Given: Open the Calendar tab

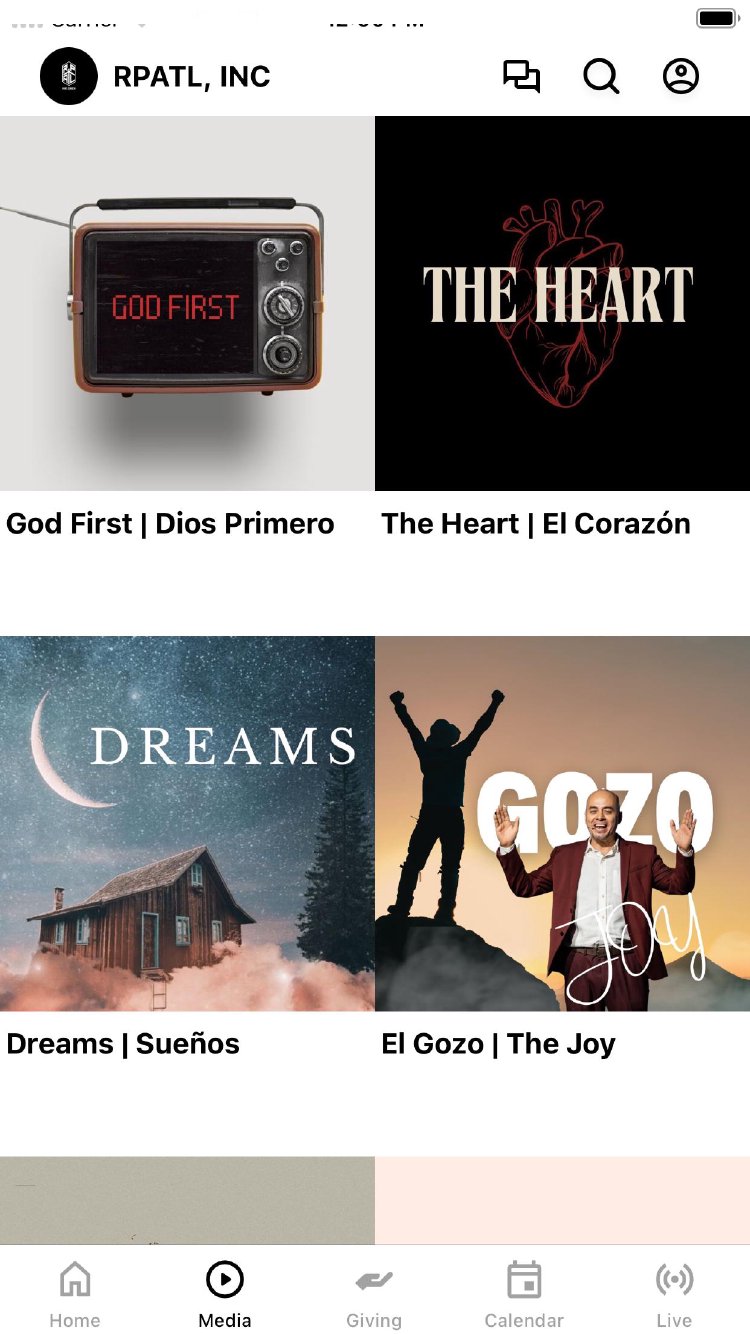Looking at the screenshot, I should (524, 1293).
